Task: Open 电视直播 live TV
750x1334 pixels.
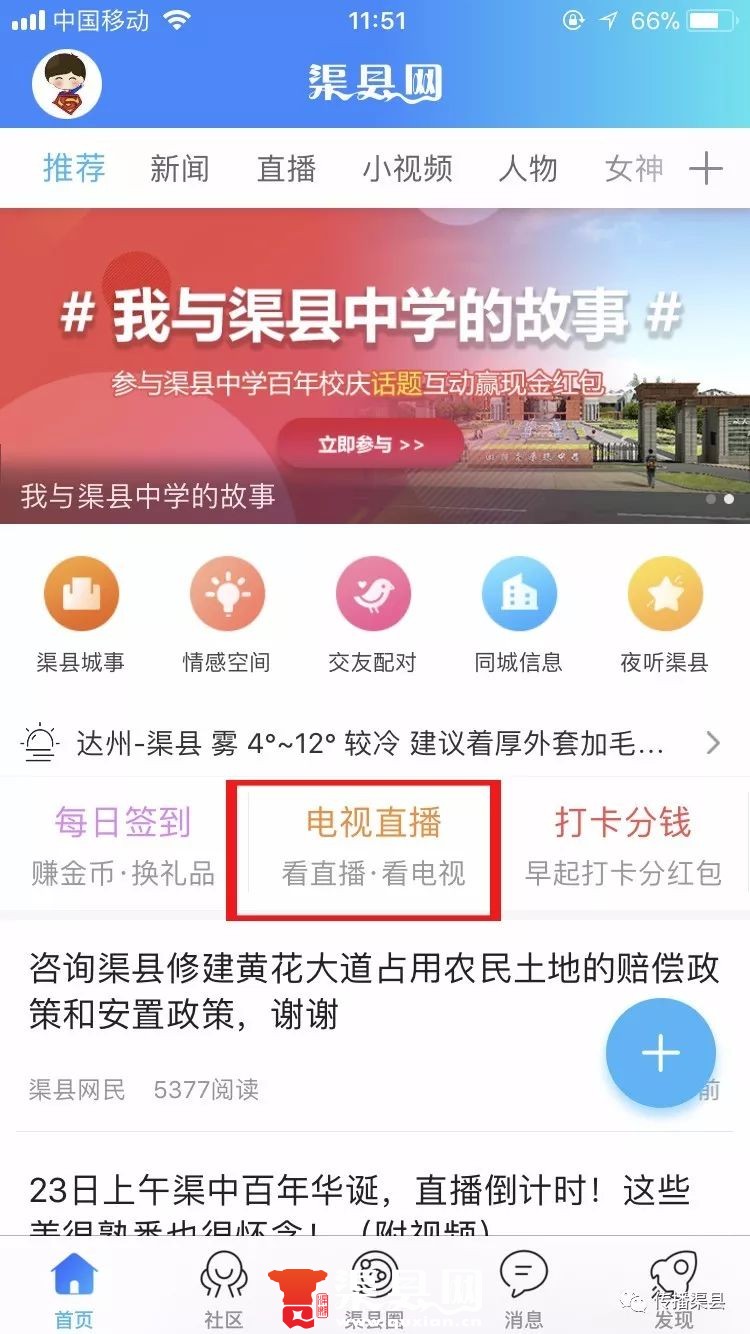Action: click(x=373, y=847)
